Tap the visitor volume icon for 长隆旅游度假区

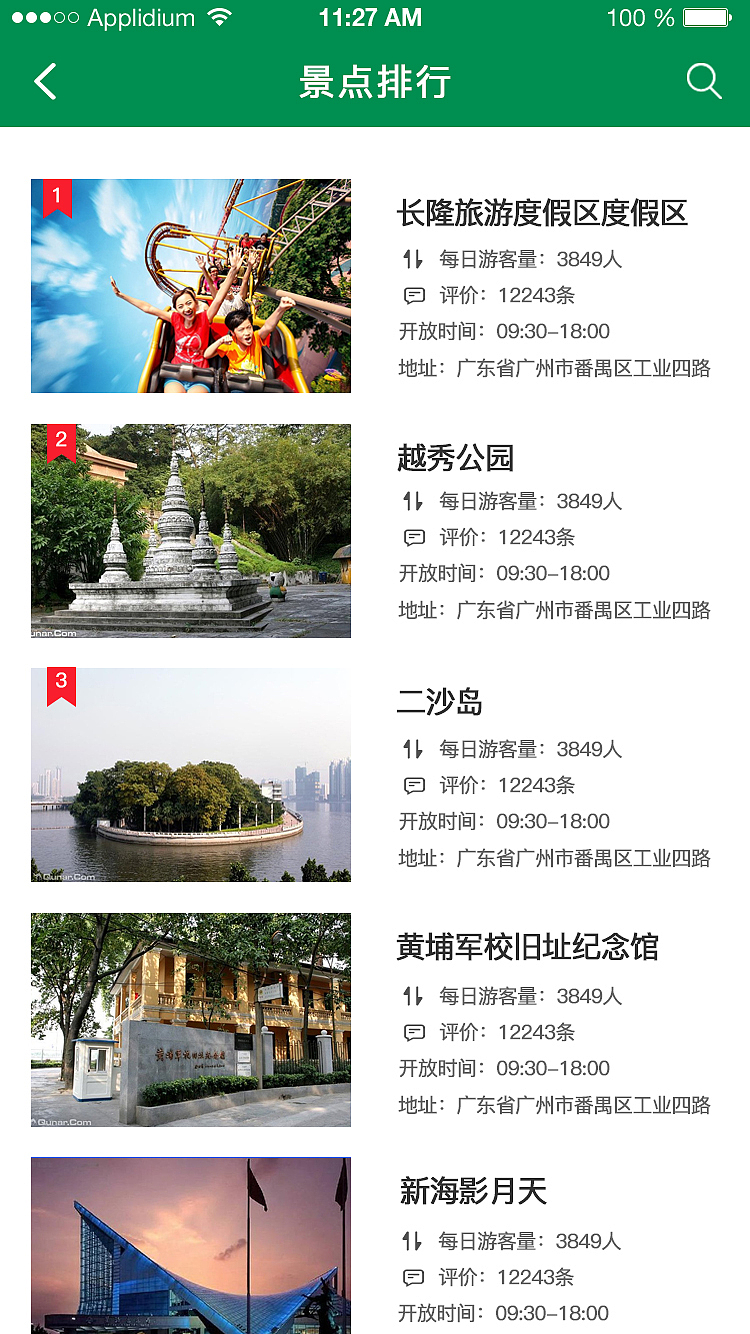point(412,258)
